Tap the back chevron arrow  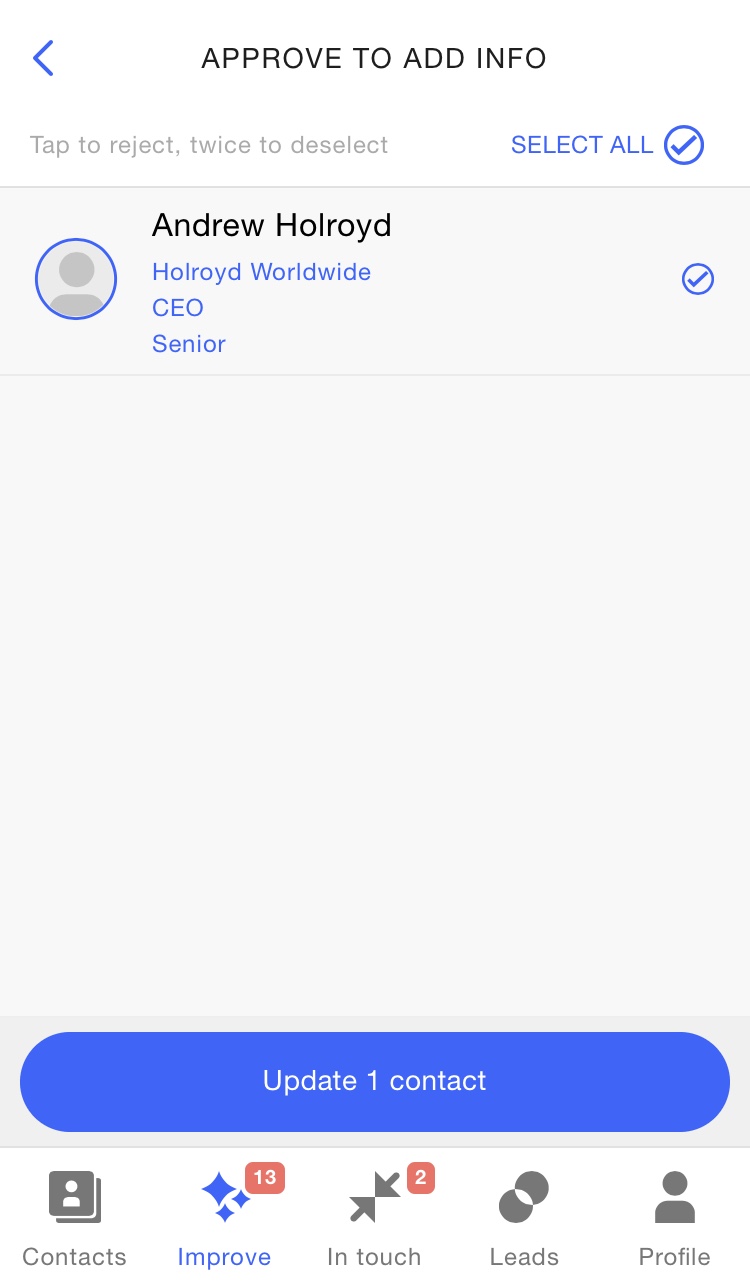pos(43,58)
